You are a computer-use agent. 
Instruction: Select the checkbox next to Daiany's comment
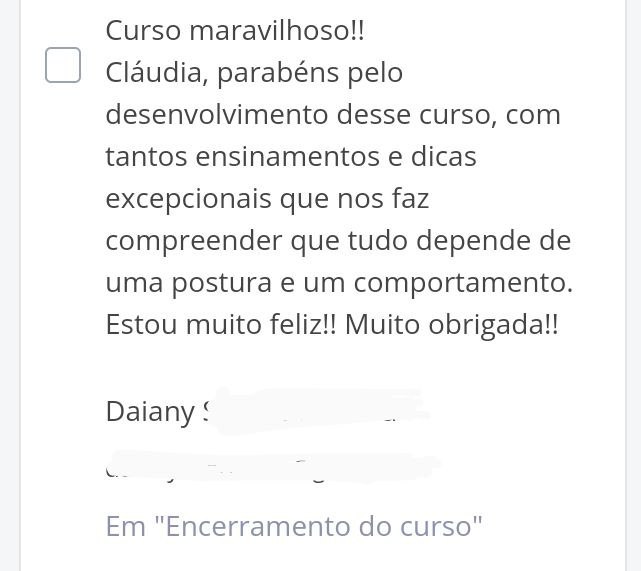63,65
